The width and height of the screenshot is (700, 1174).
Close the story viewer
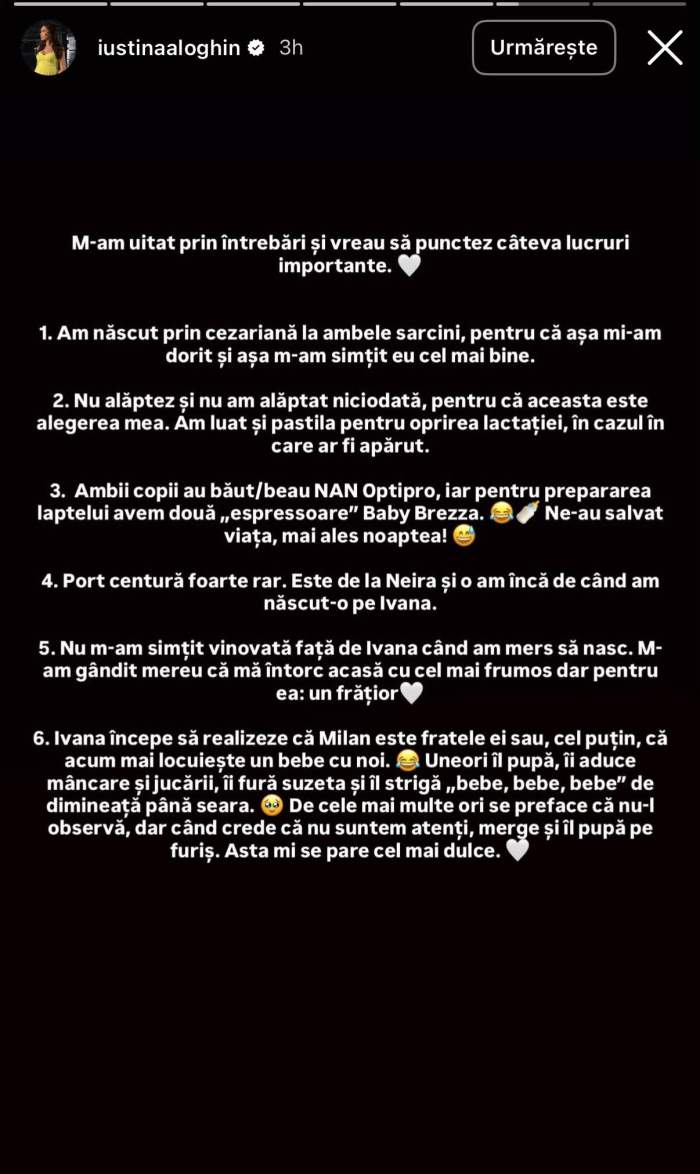click(x=665, y=48)
